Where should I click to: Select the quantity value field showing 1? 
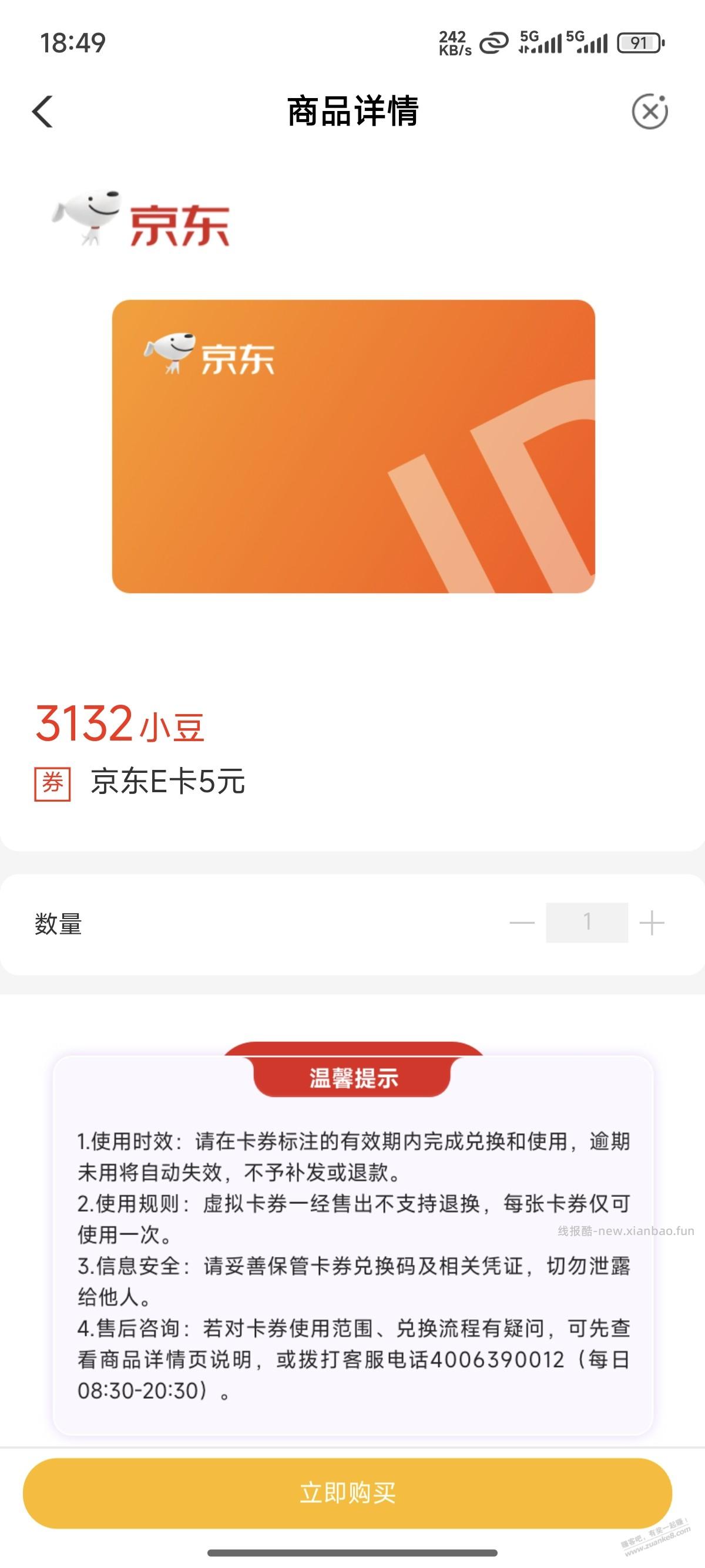click(586, 923)
